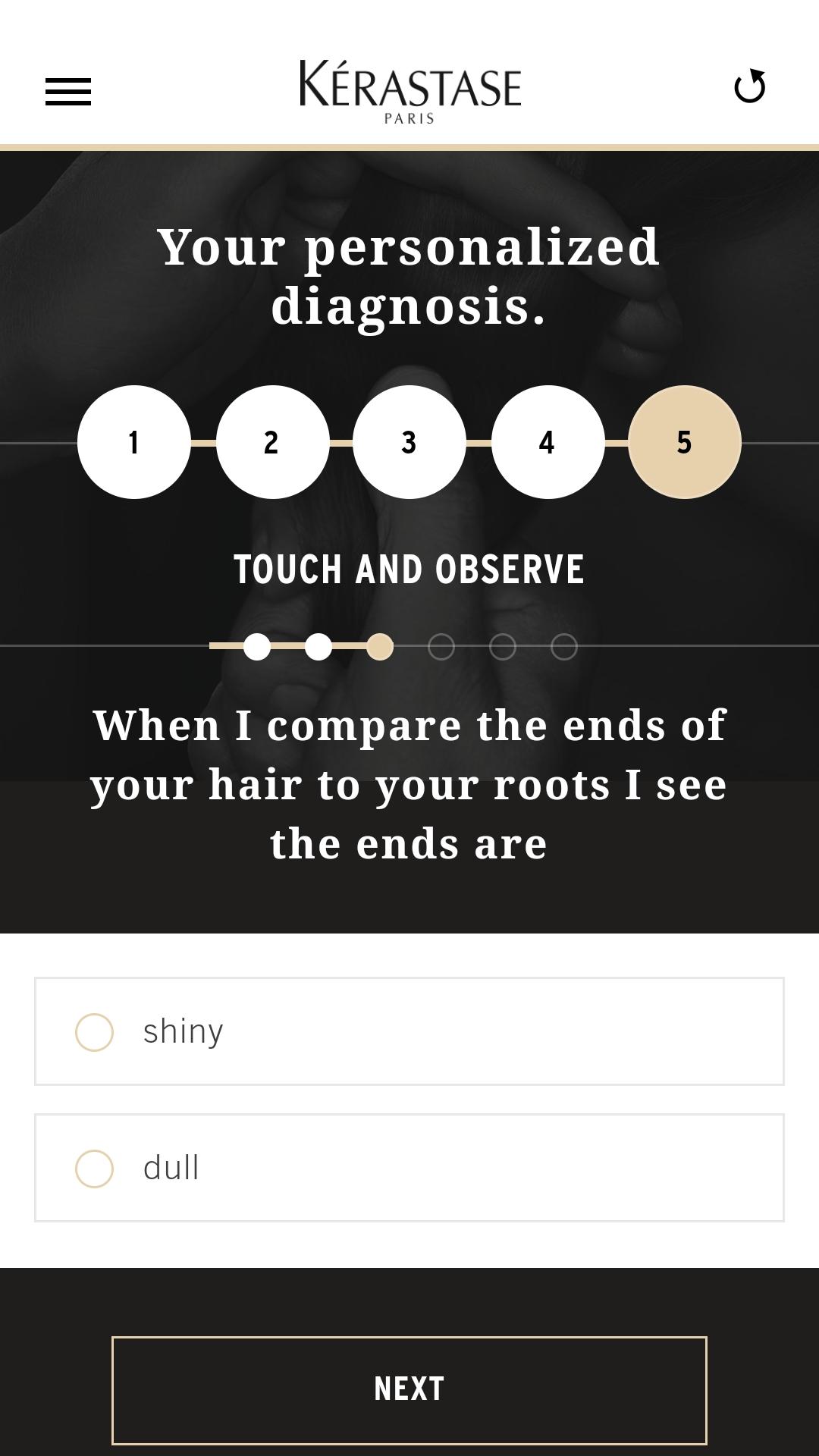
Task: Return to step 3
Action: [x=409, y=442]
